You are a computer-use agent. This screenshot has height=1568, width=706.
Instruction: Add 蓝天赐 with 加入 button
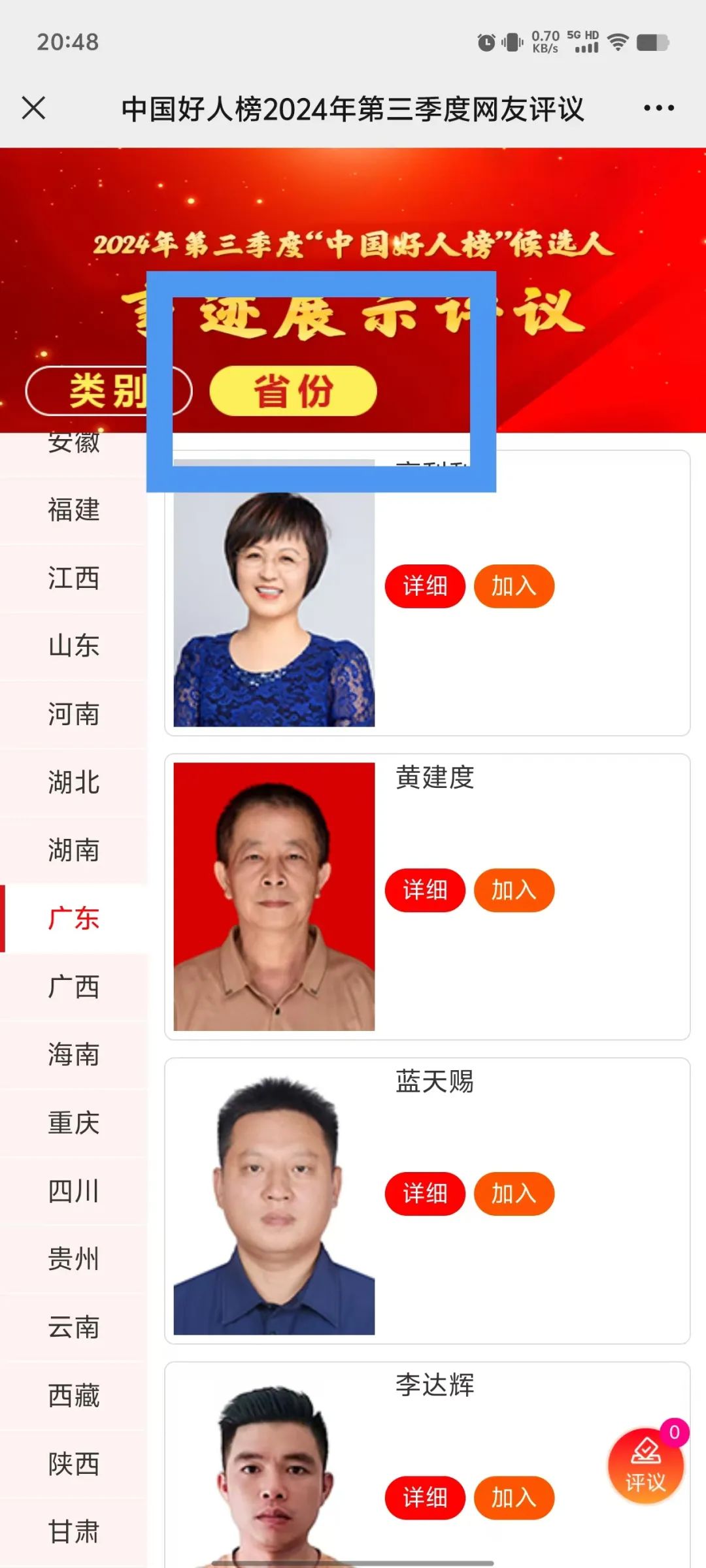click(x=514, y=1194)
